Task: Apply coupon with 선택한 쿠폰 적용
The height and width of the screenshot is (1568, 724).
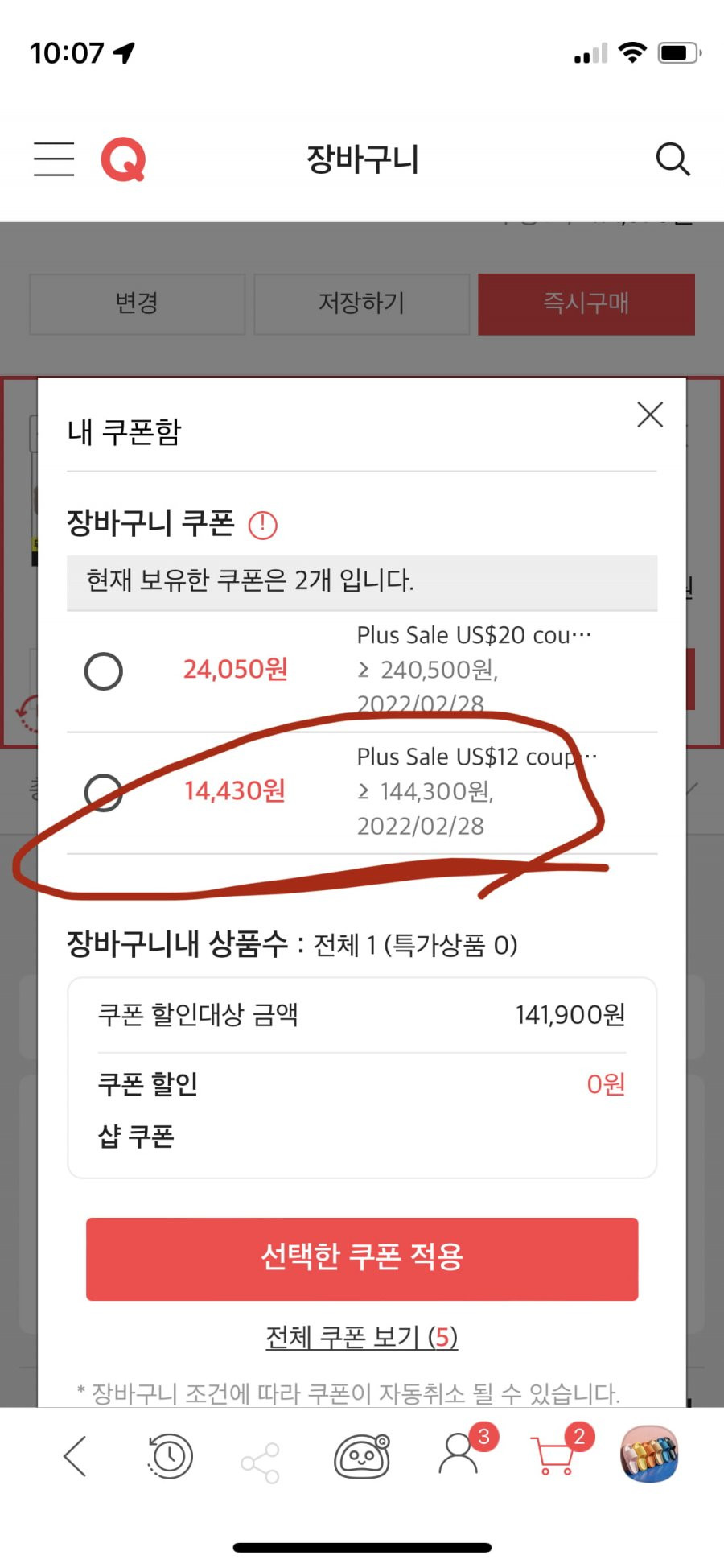Action: click(362, 1259)
